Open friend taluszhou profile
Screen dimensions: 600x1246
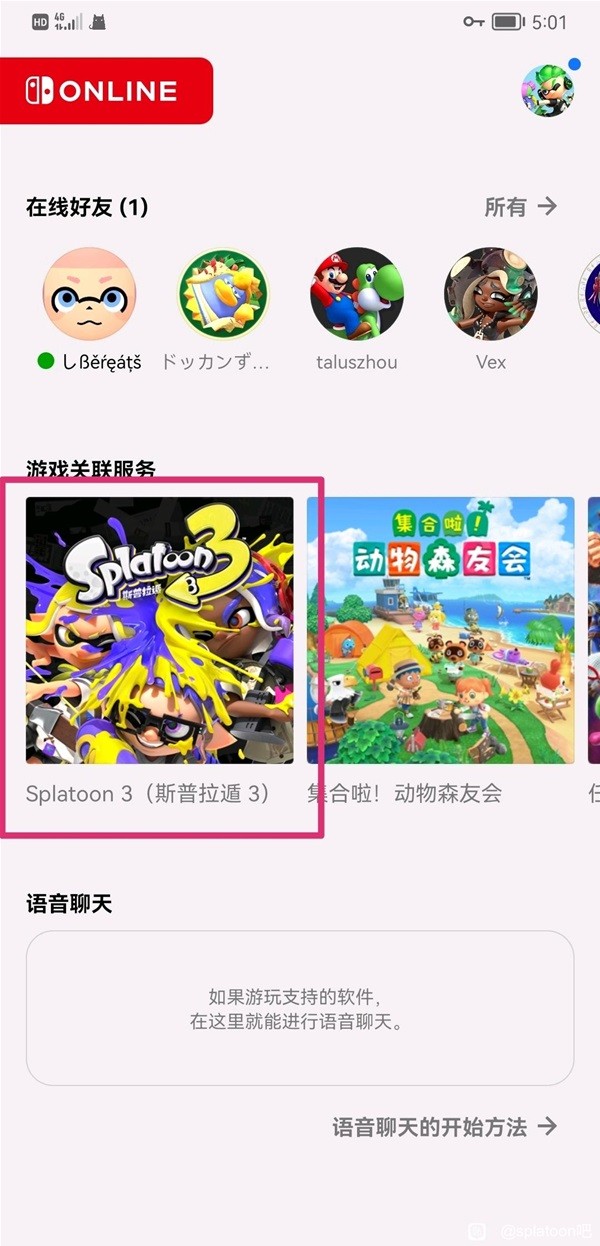(357, 295)
